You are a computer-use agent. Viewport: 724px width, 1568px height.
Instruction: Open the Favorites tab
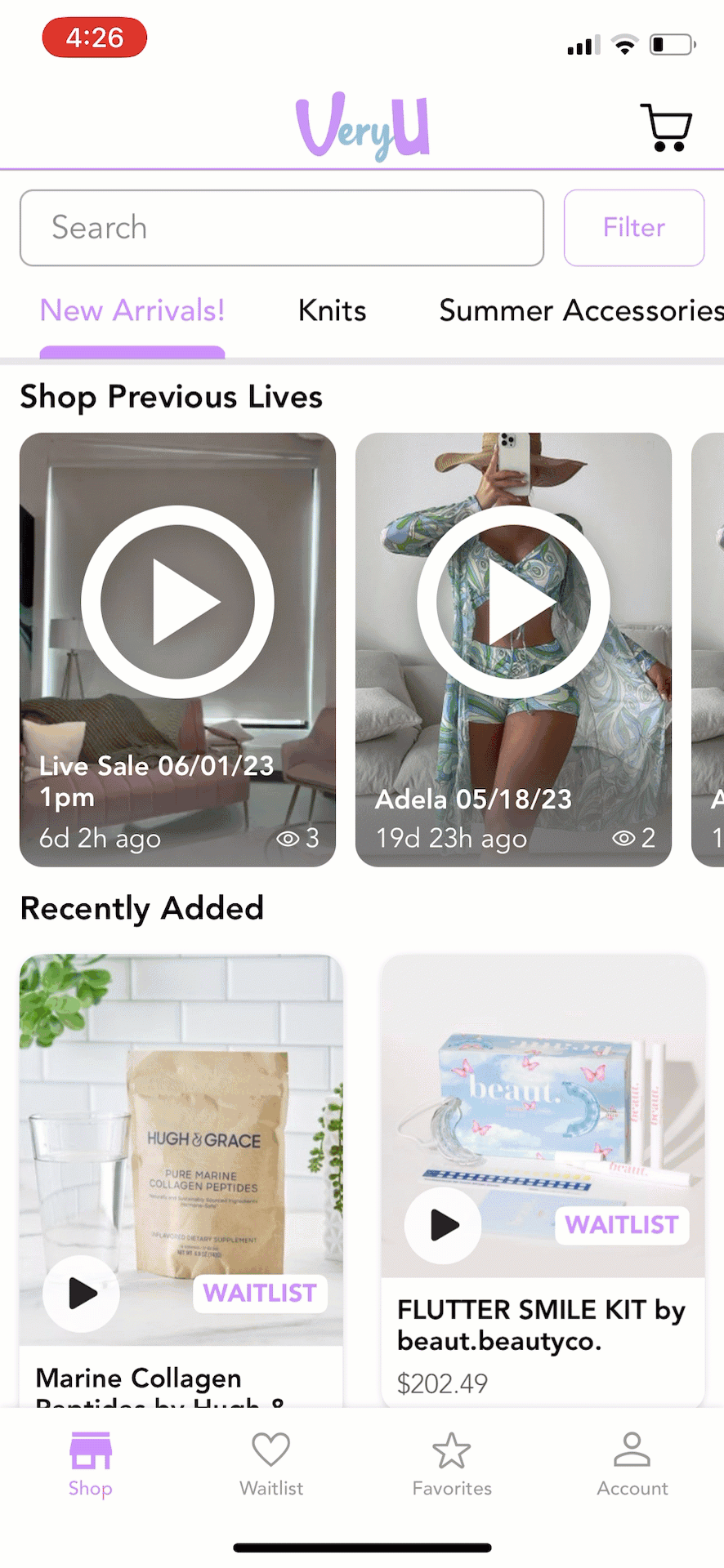[x=452, y=1464]
